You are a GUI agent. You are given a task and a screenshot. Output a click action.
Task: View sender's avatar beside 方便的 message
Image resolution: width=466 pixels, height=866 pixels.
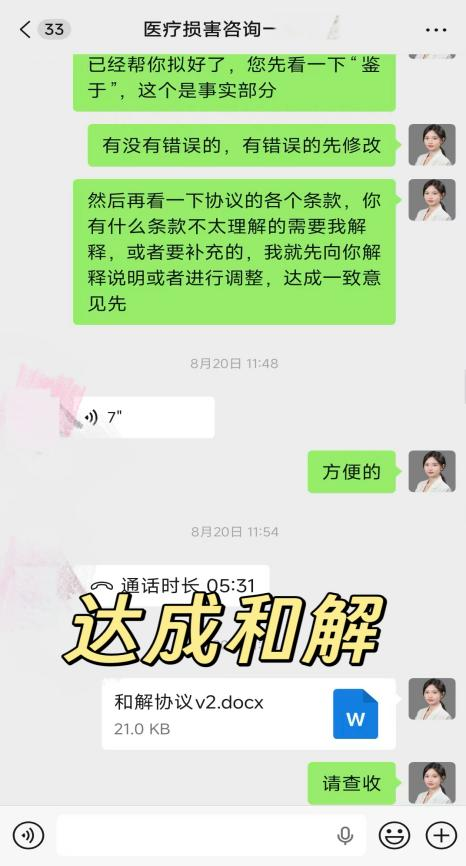(432, 471)
